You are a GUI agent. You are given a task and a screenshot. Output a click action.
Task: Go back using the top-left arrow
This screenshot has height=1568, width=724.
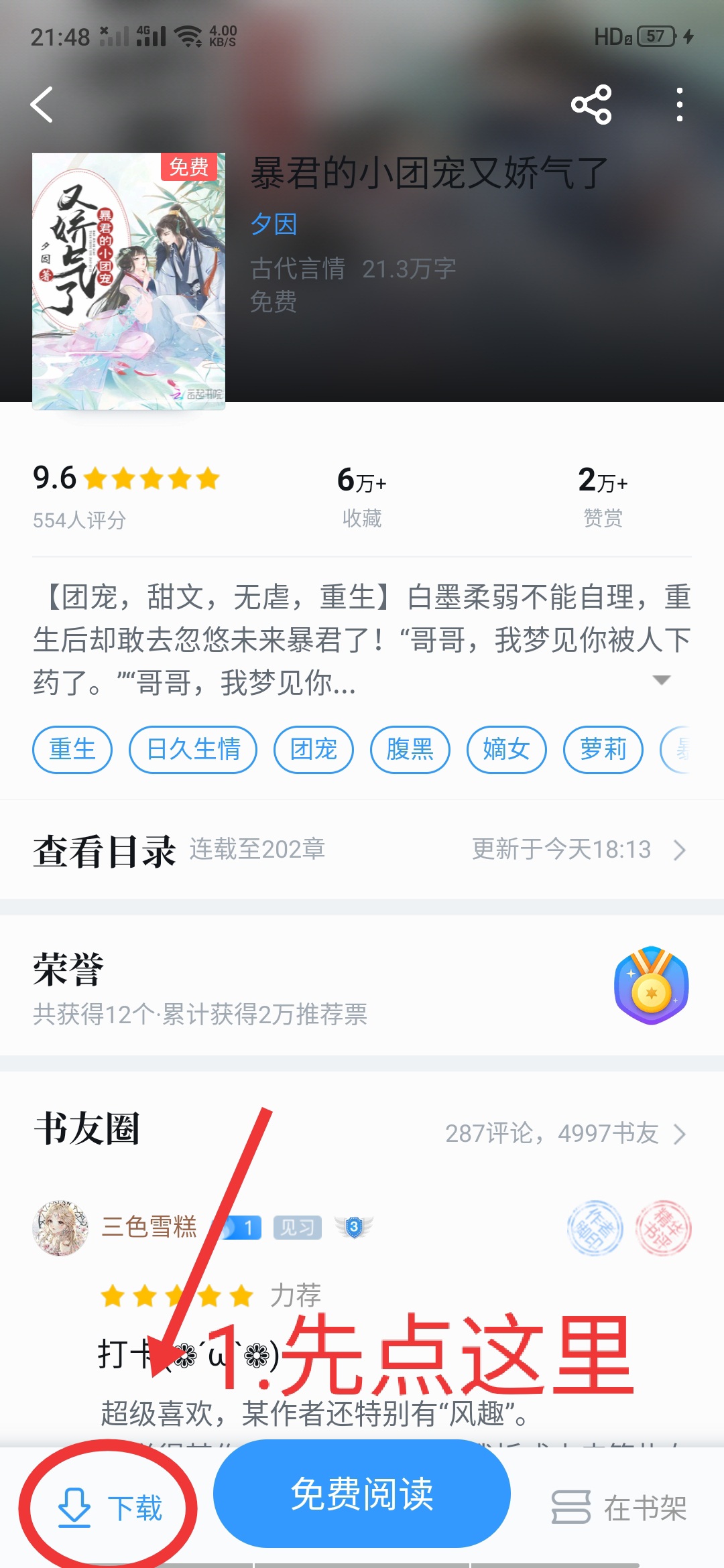pyautogui.click(x=42, y=105)
